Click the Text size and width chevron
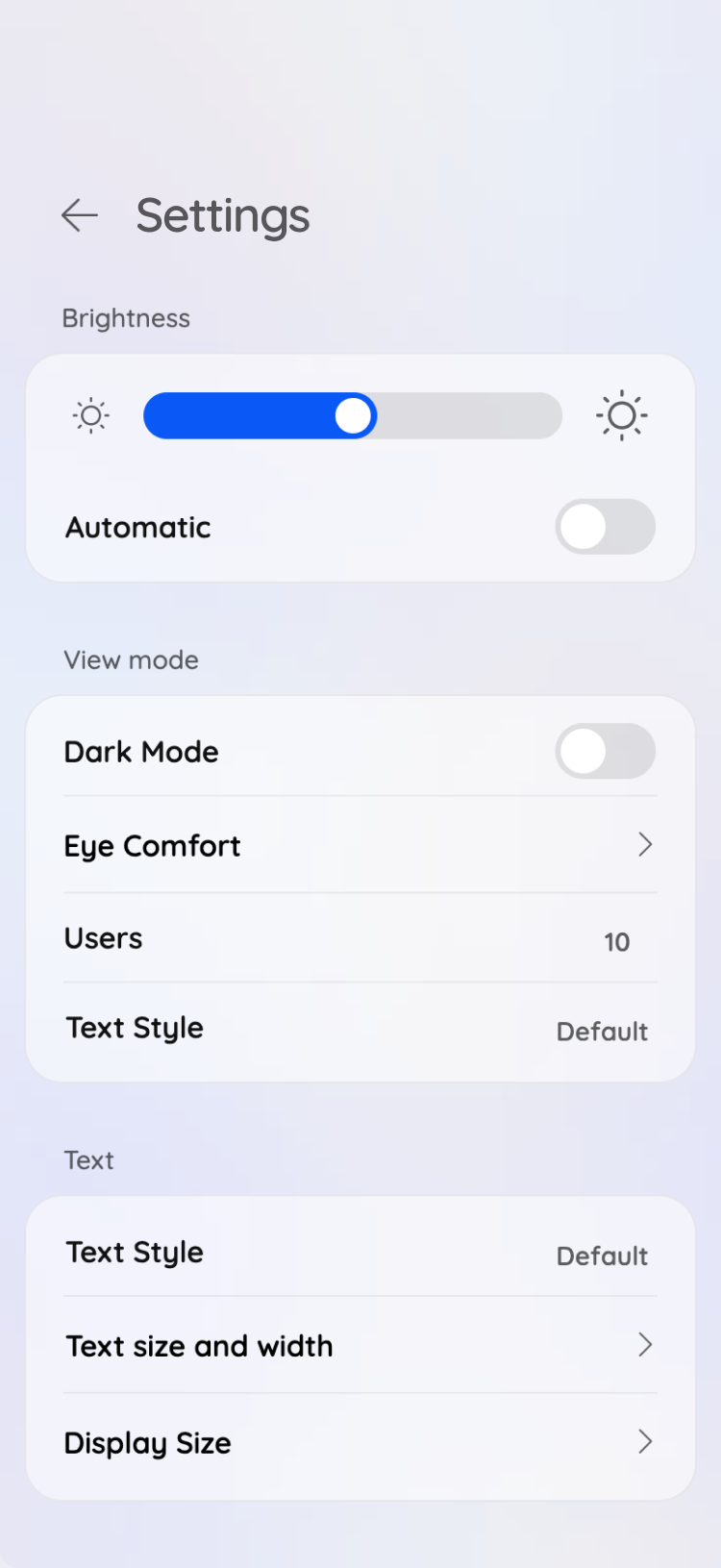Screen dimensions: 721x1568 tap(645, 1346)
